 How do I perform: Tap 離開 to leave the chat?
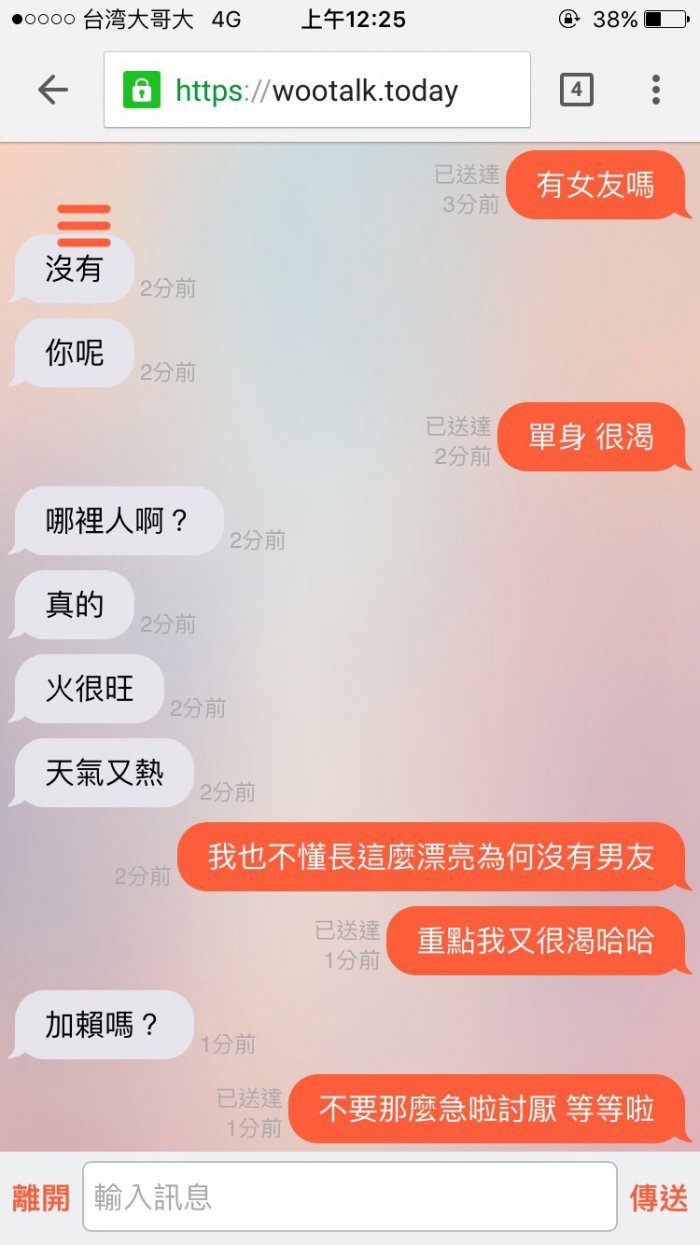pos(41,1197)
